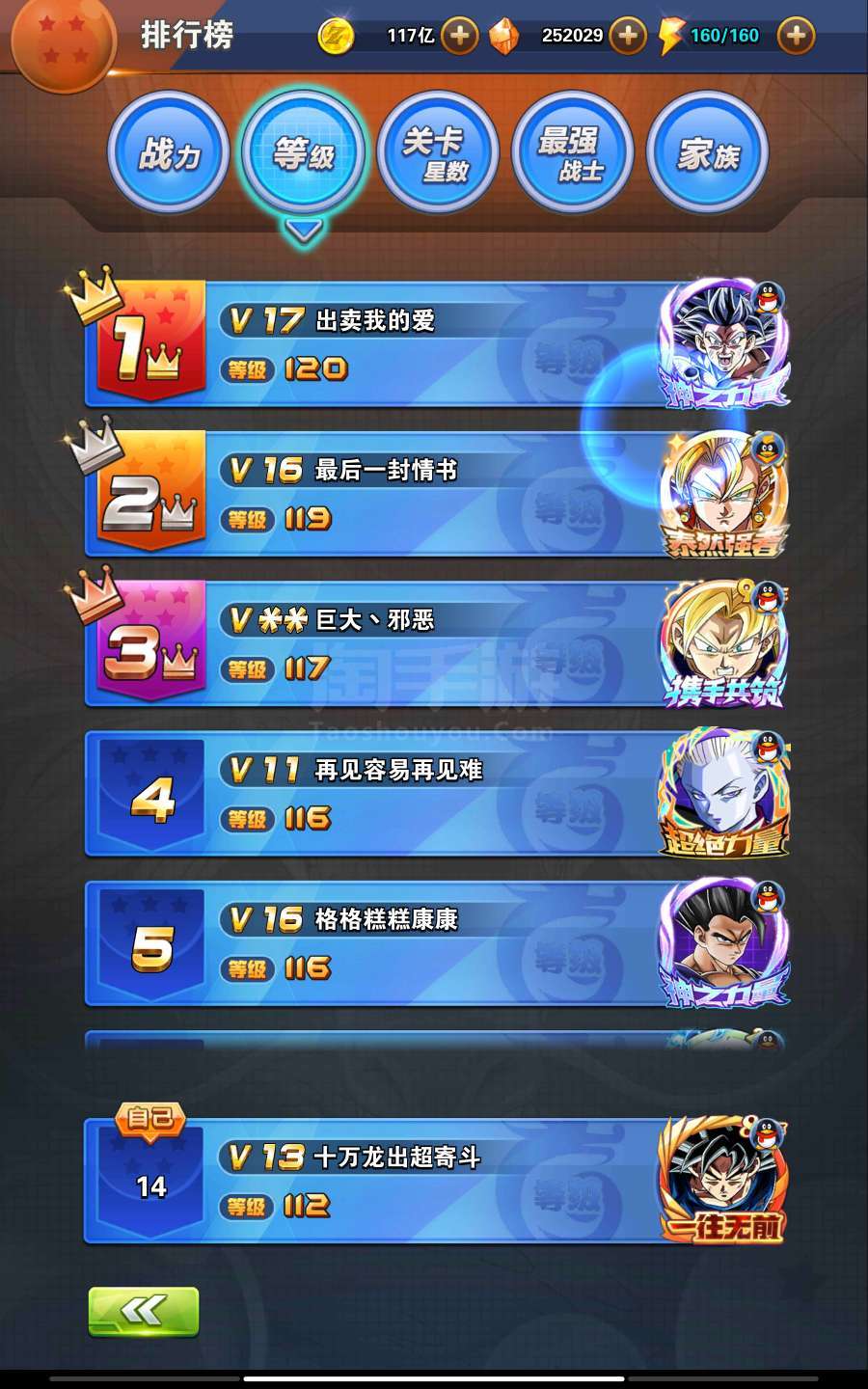Open own ranking entry 十万龙出超寄斗
This screenshot has height=1389, width=868.
(x=436, y=1180)
